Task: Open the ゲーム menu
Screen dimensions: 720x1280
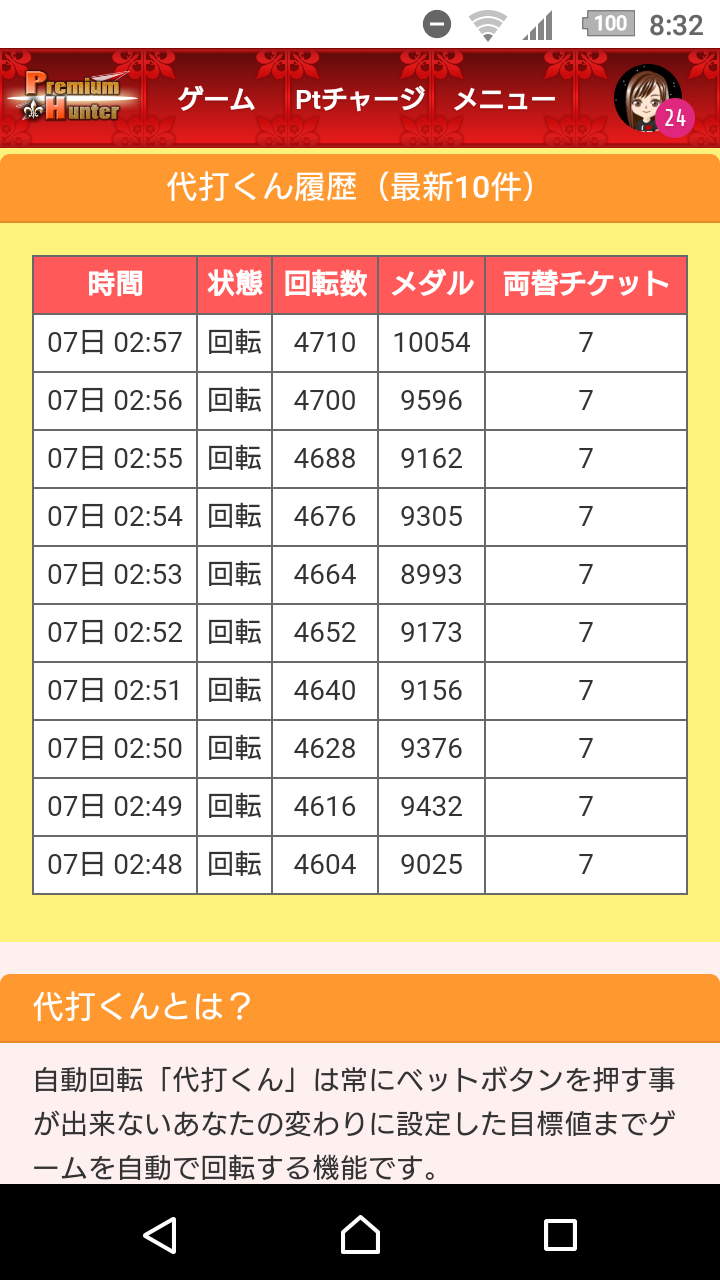Action: (216, 99)
